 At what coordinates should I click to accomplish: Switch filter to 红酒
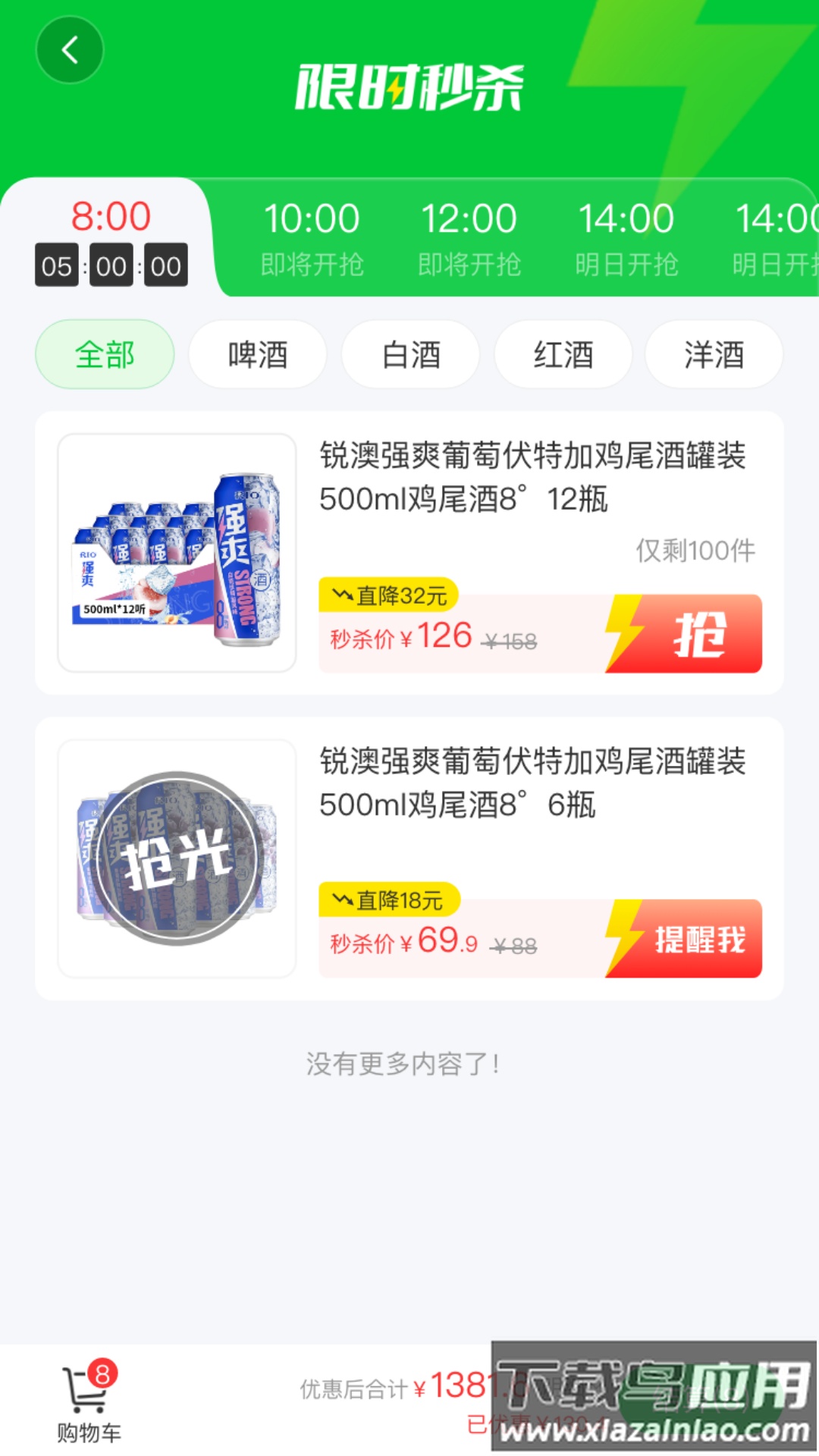(x=562, y=354)
